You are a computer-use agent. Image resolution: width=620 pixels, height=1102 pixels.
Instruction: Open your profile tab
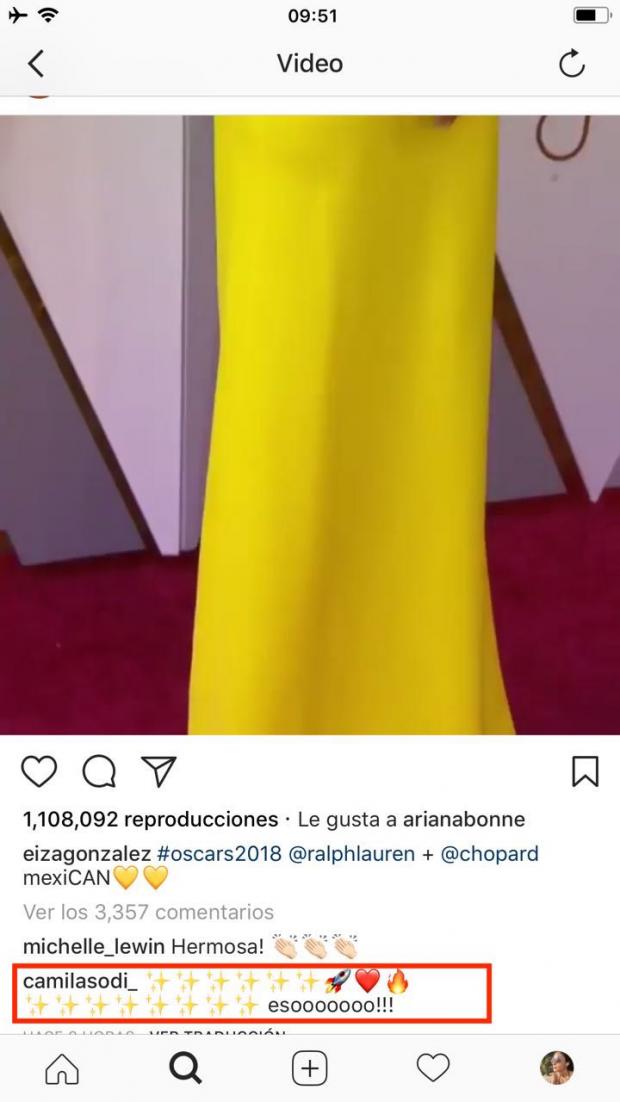pyautogui.click(x=557, y=1068)
